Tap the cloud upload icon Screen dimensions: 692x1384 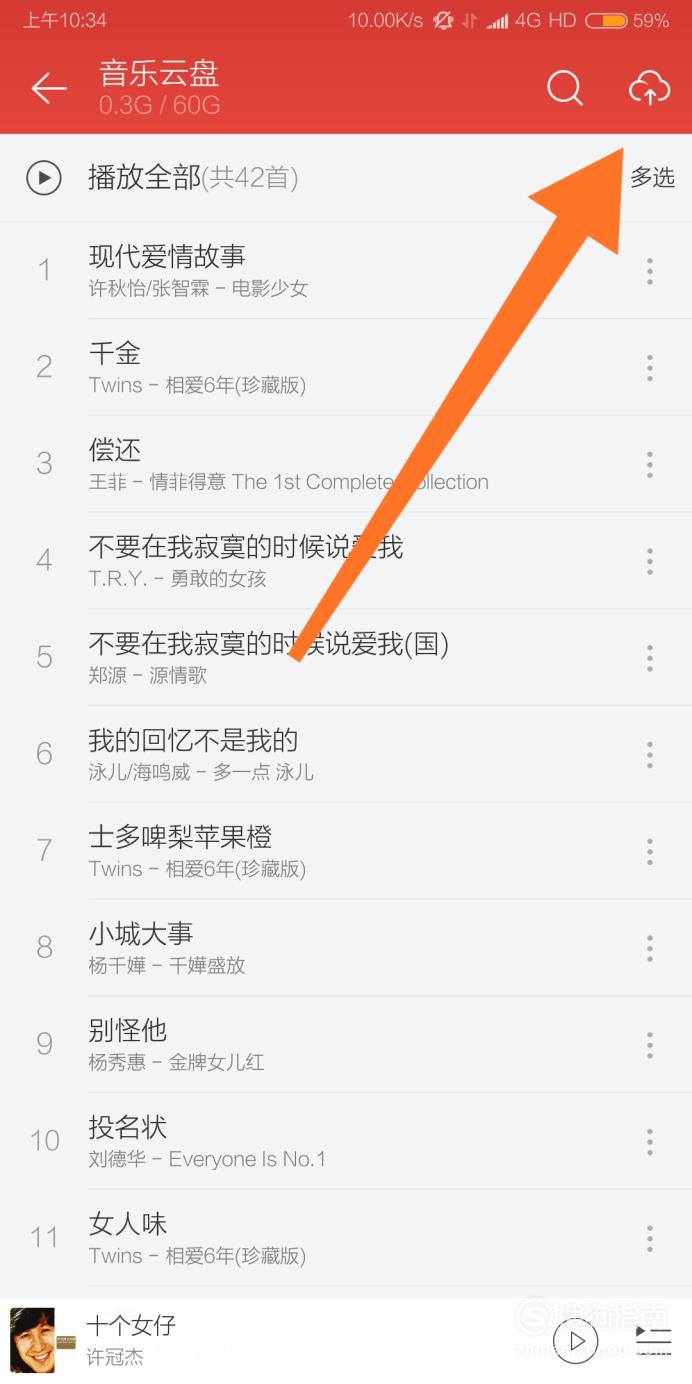point(649,88)
